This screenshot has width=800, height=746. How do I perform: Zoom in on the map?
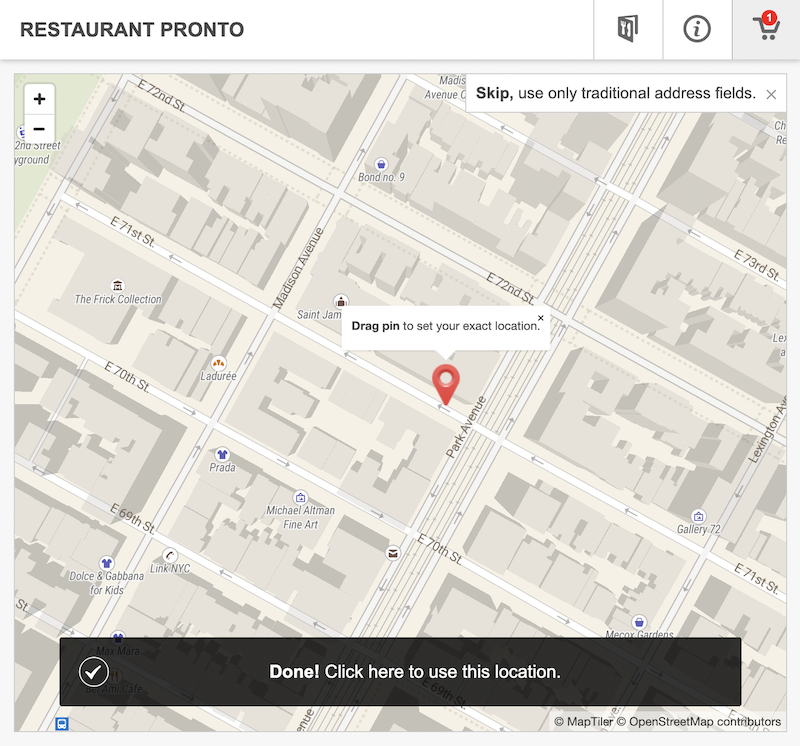pos(39,99)
